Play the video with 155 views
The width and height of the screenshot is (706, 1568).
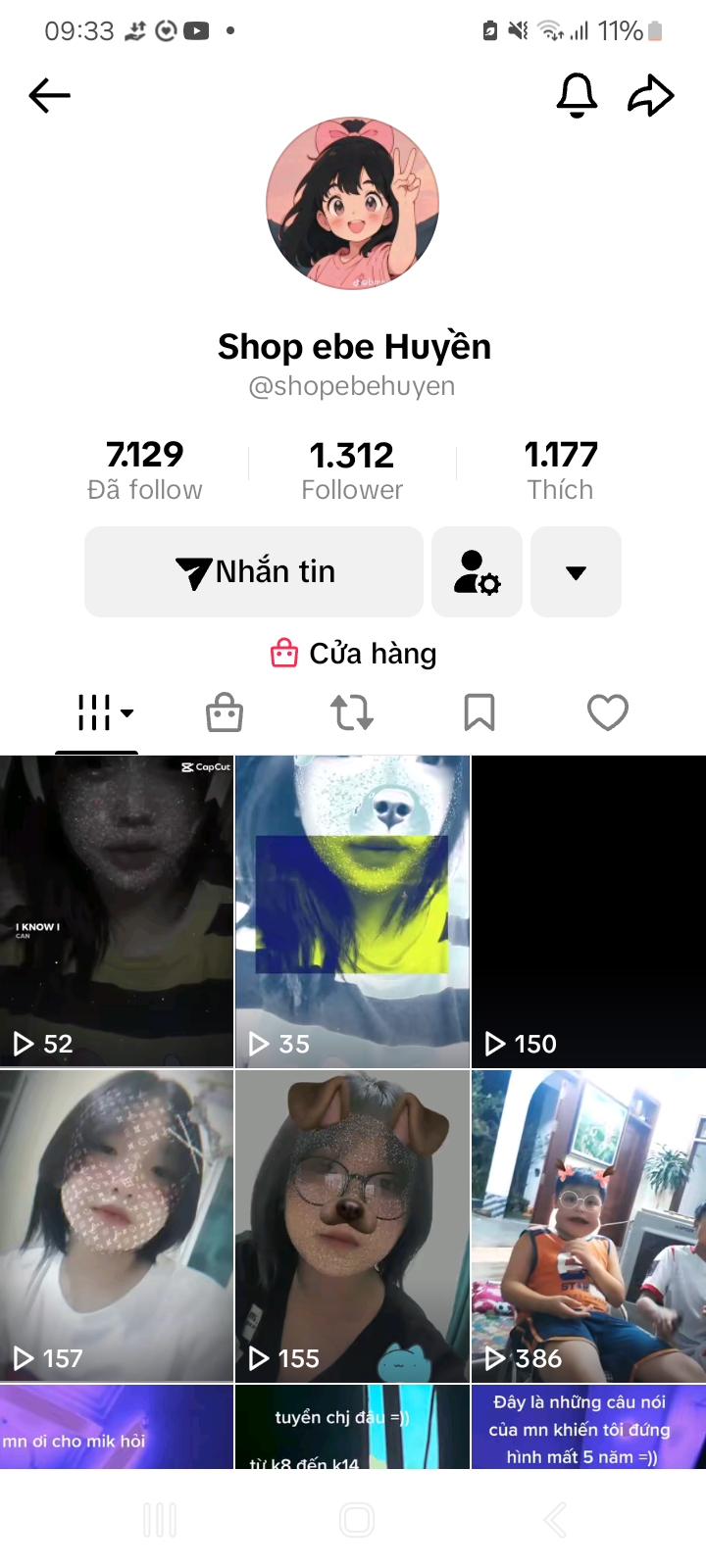coord(352,1225)
